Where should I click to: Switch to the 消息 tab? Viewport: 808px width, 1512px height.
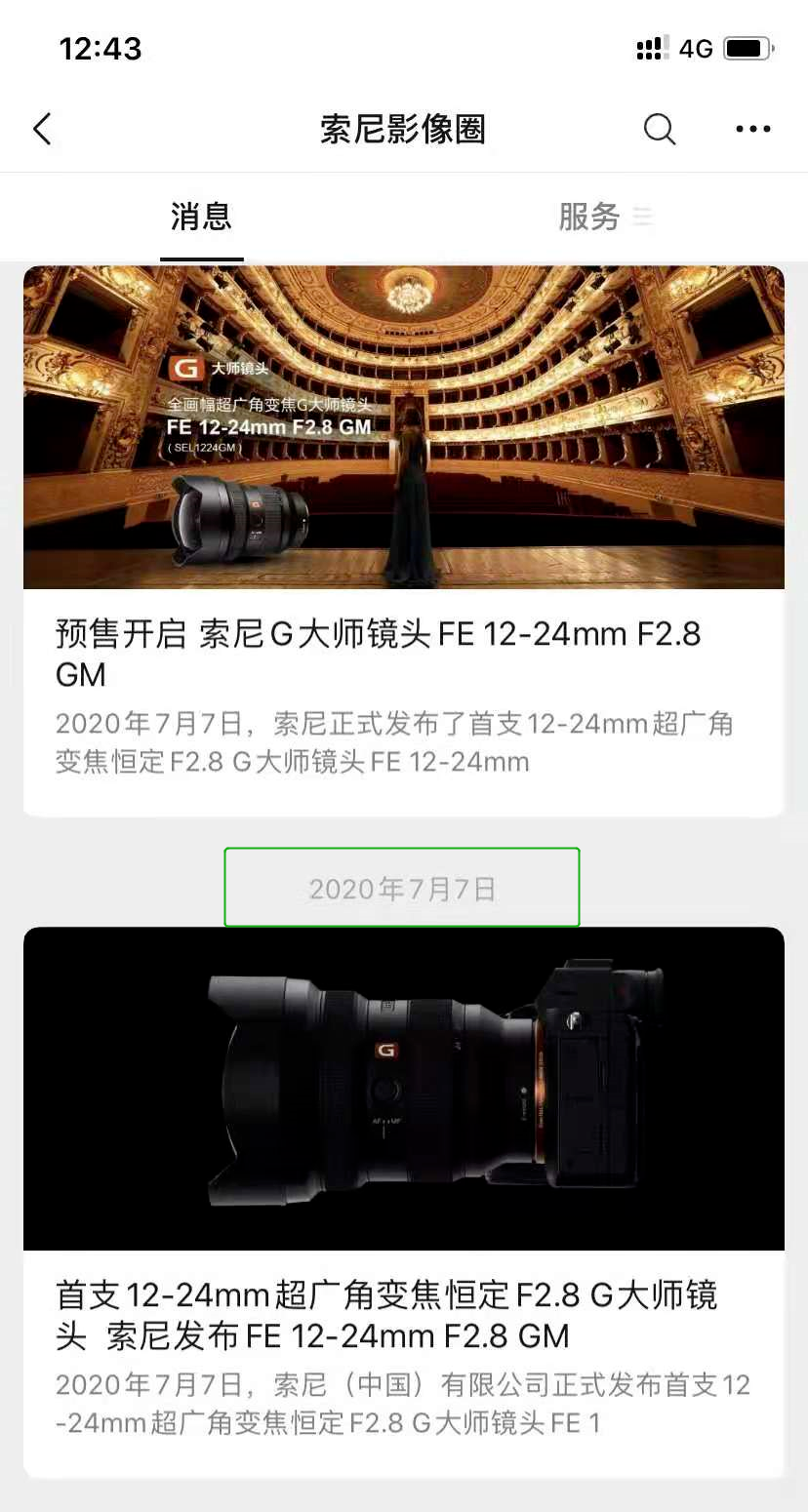point(202,217)
